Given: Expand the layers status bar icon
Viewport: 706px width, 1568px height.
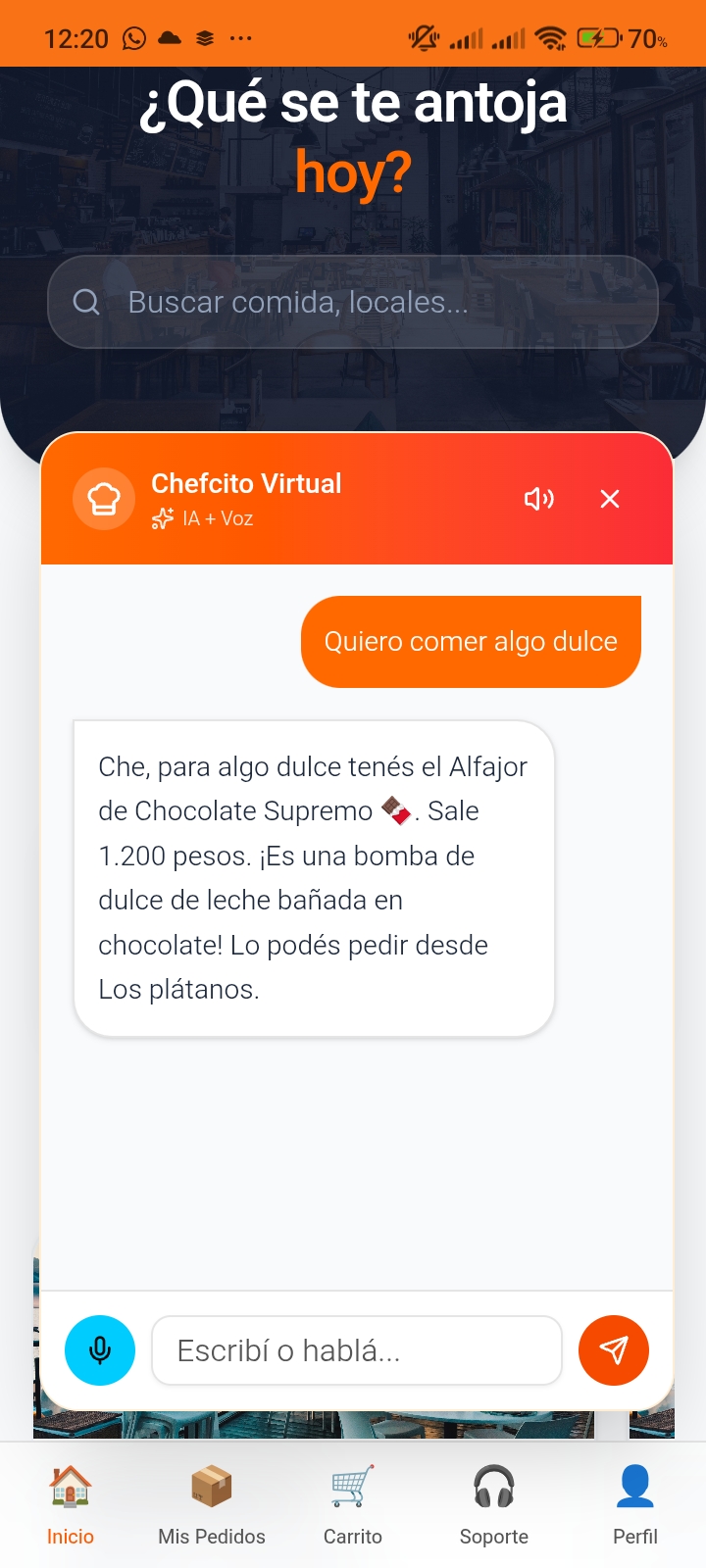Looking at the screenshot, I should click(203, 36).
